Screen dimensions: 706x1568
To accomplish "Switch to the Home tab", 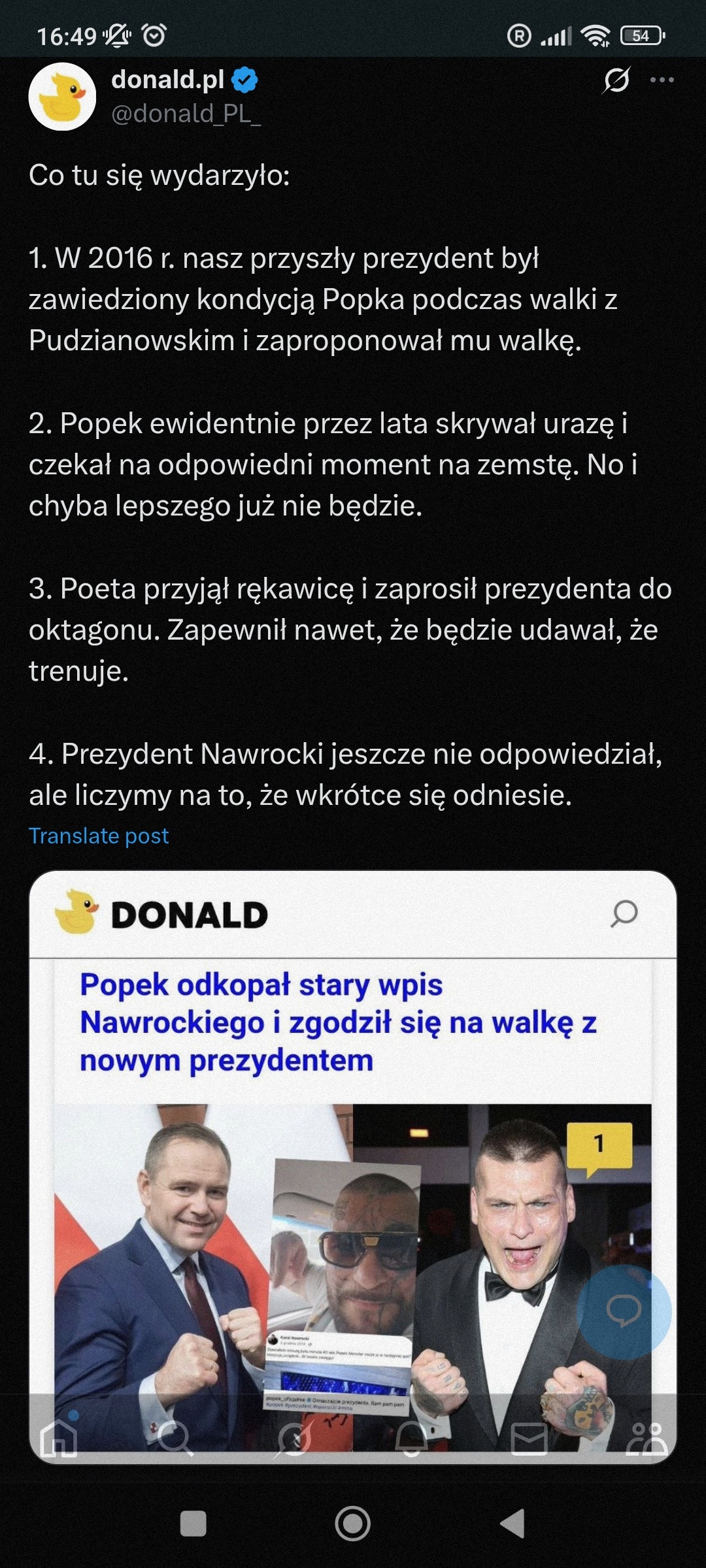I will coord(59,1439).
